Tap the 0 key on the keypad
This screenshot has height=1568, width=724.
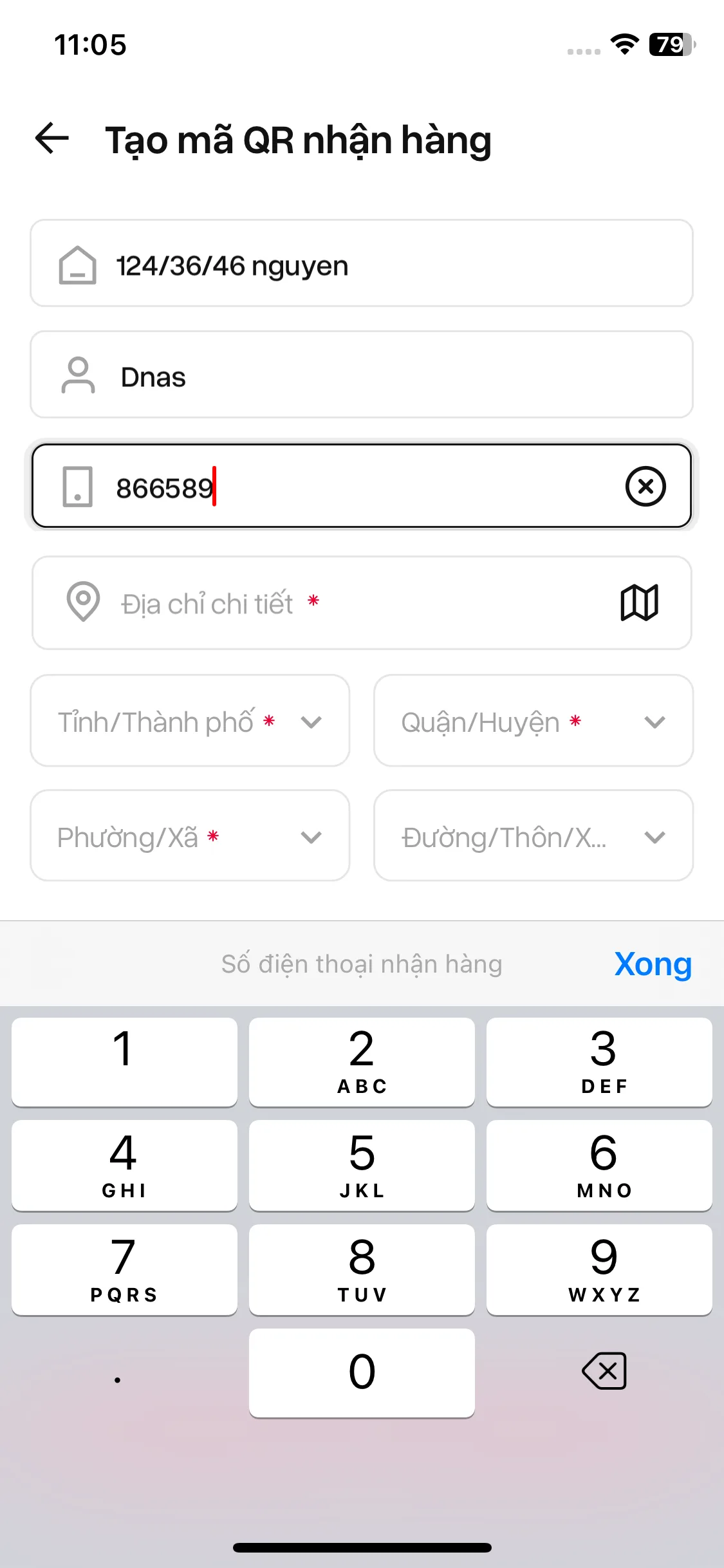[362, 1372]
